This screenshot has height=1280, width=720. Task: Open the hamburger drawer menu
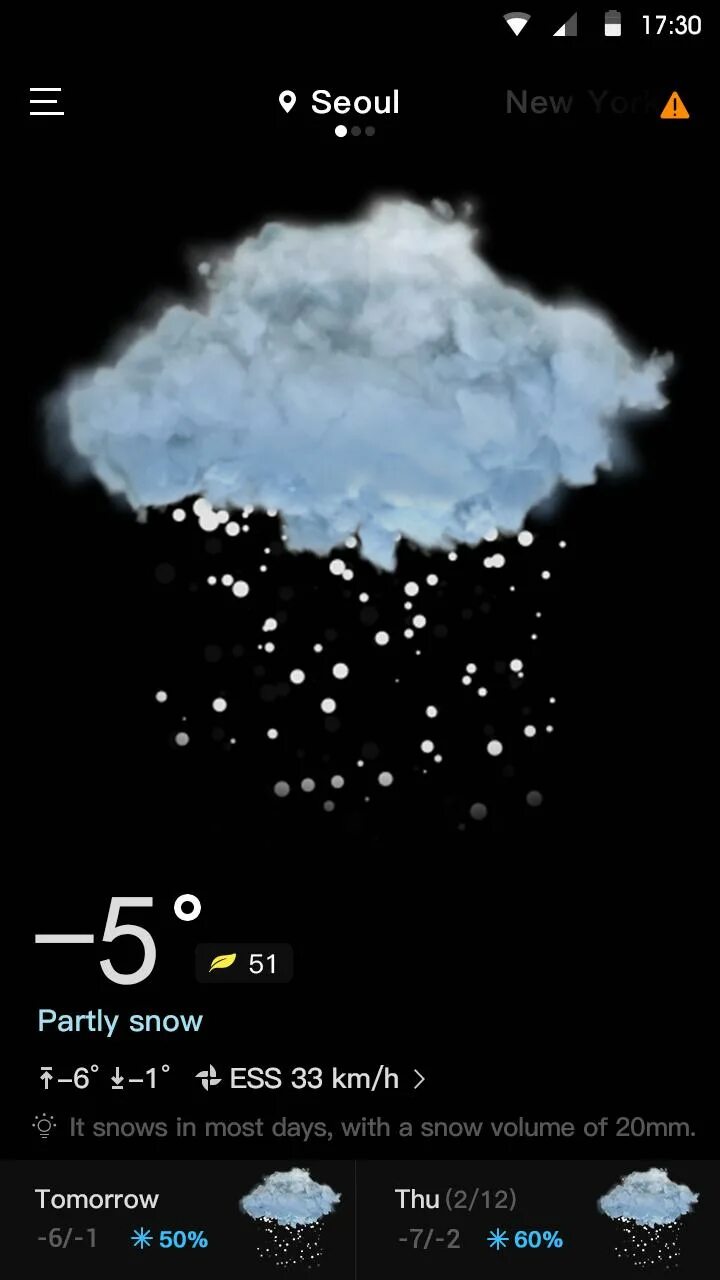(x=47, y=101)
